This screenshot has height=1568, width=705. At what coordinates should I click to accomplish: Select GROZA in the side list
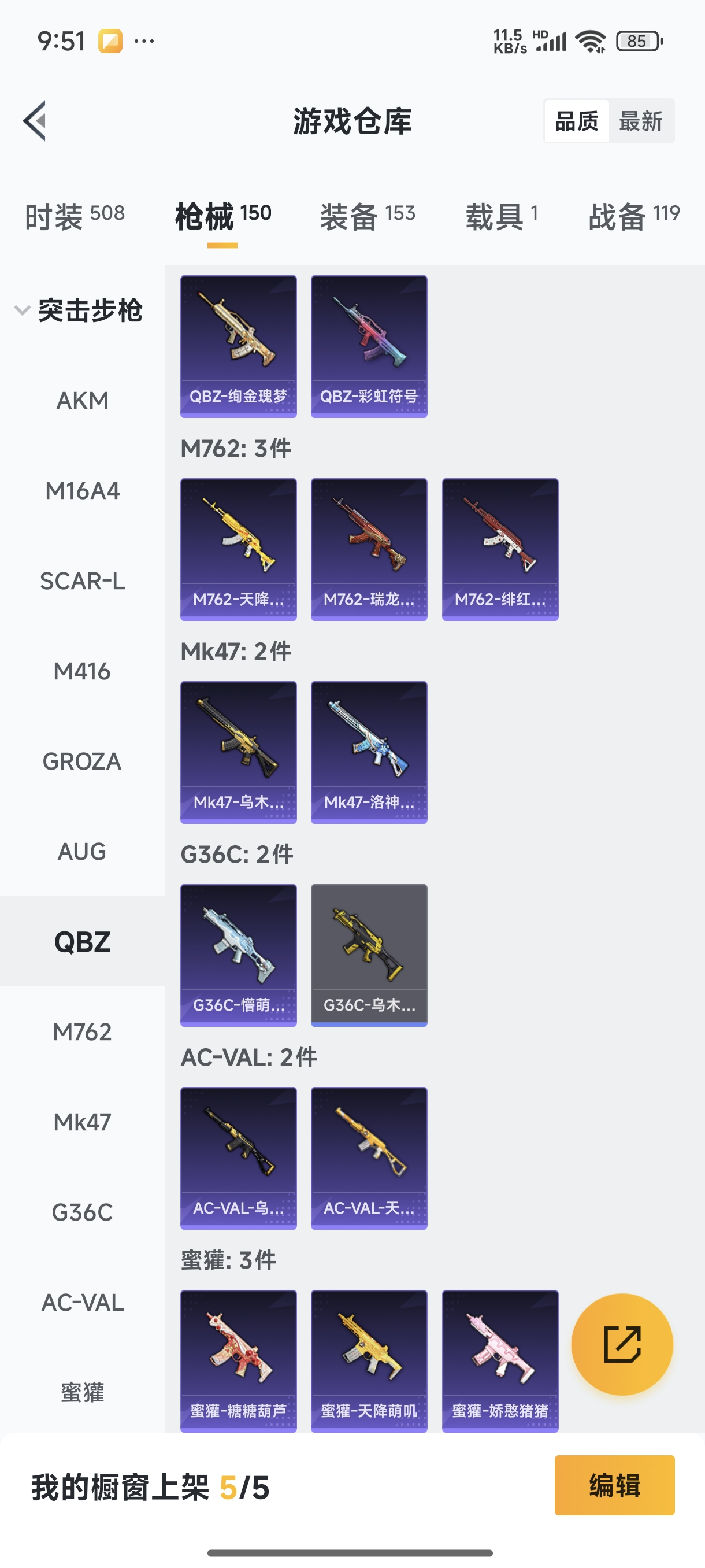click(x=82, y=761)
